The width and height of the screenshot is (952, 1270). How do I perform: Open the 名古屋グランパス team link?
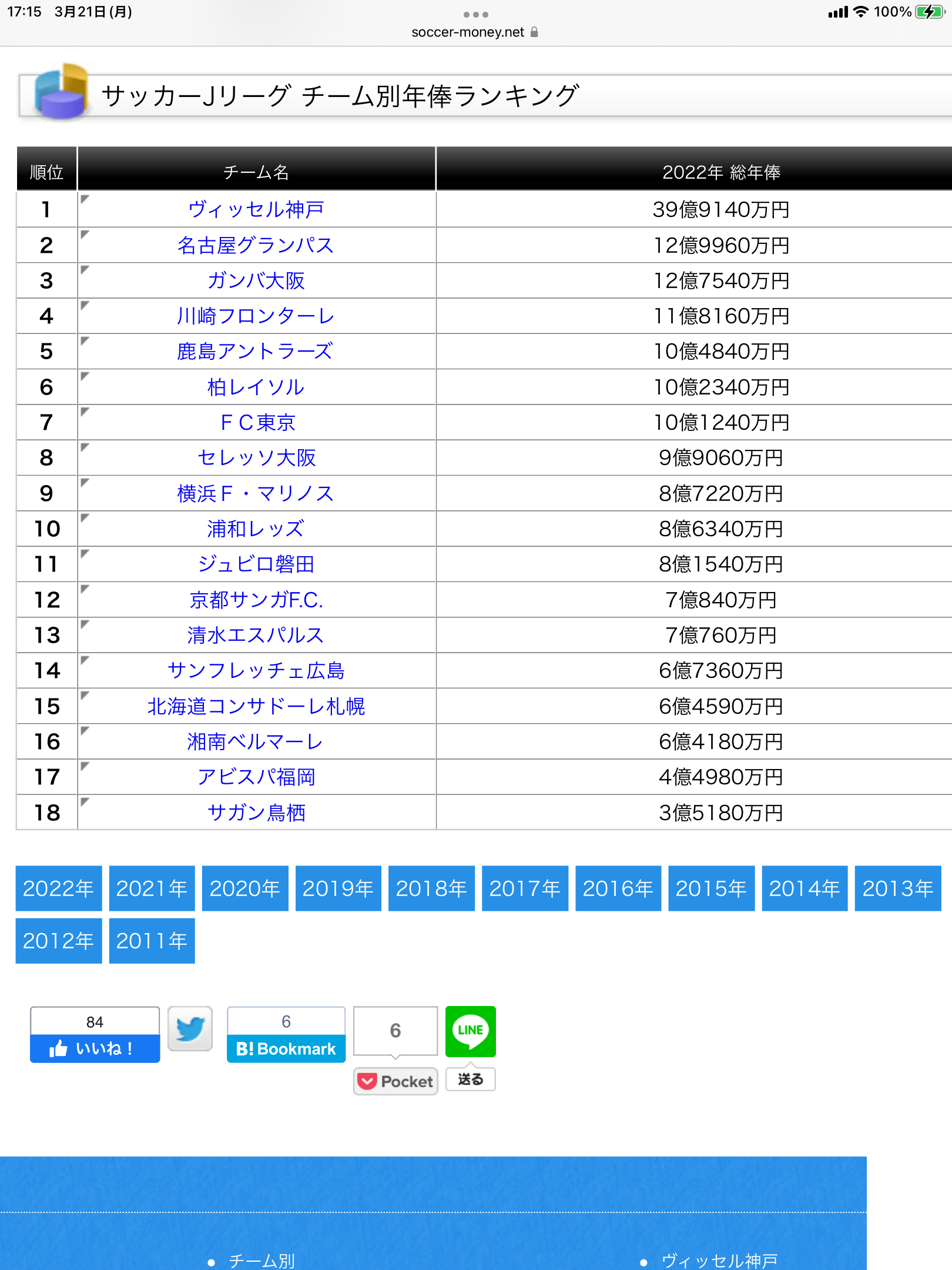coord(256,245)
